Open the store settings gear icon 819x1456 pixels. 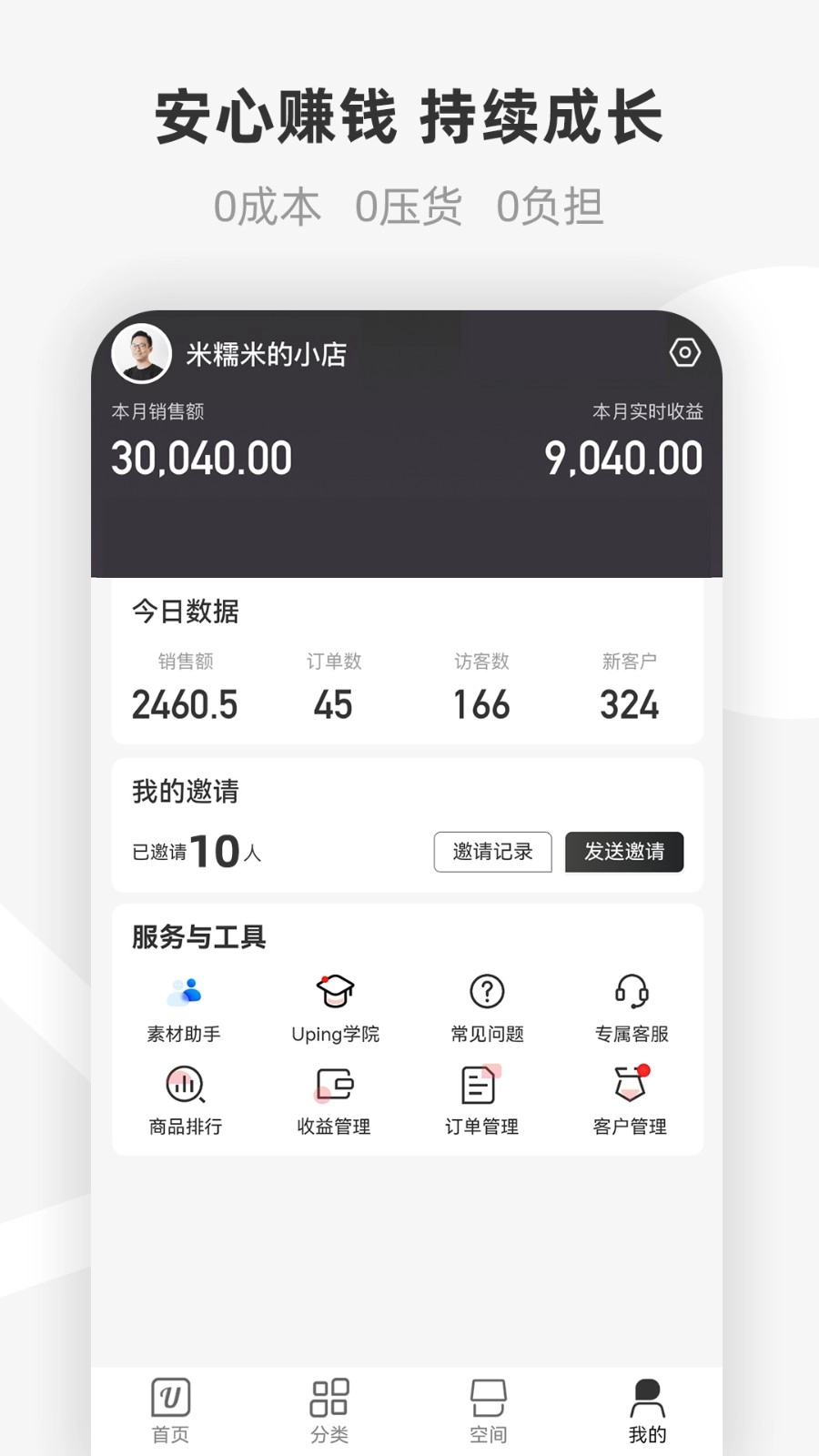click(x=683, y=353)
